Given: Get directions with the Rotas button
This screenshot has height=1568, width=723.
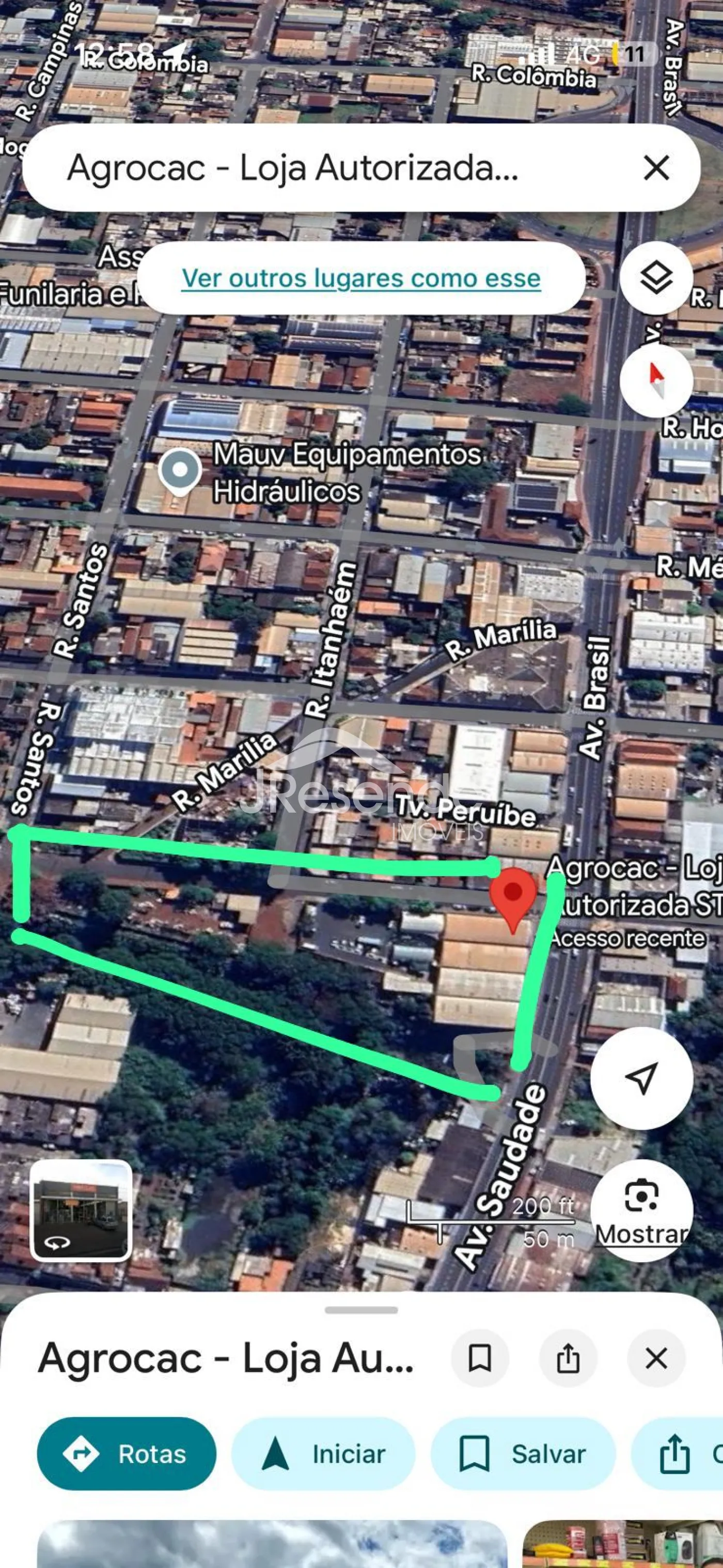Looking at the screenshot, I should (x=127, y=1454).
